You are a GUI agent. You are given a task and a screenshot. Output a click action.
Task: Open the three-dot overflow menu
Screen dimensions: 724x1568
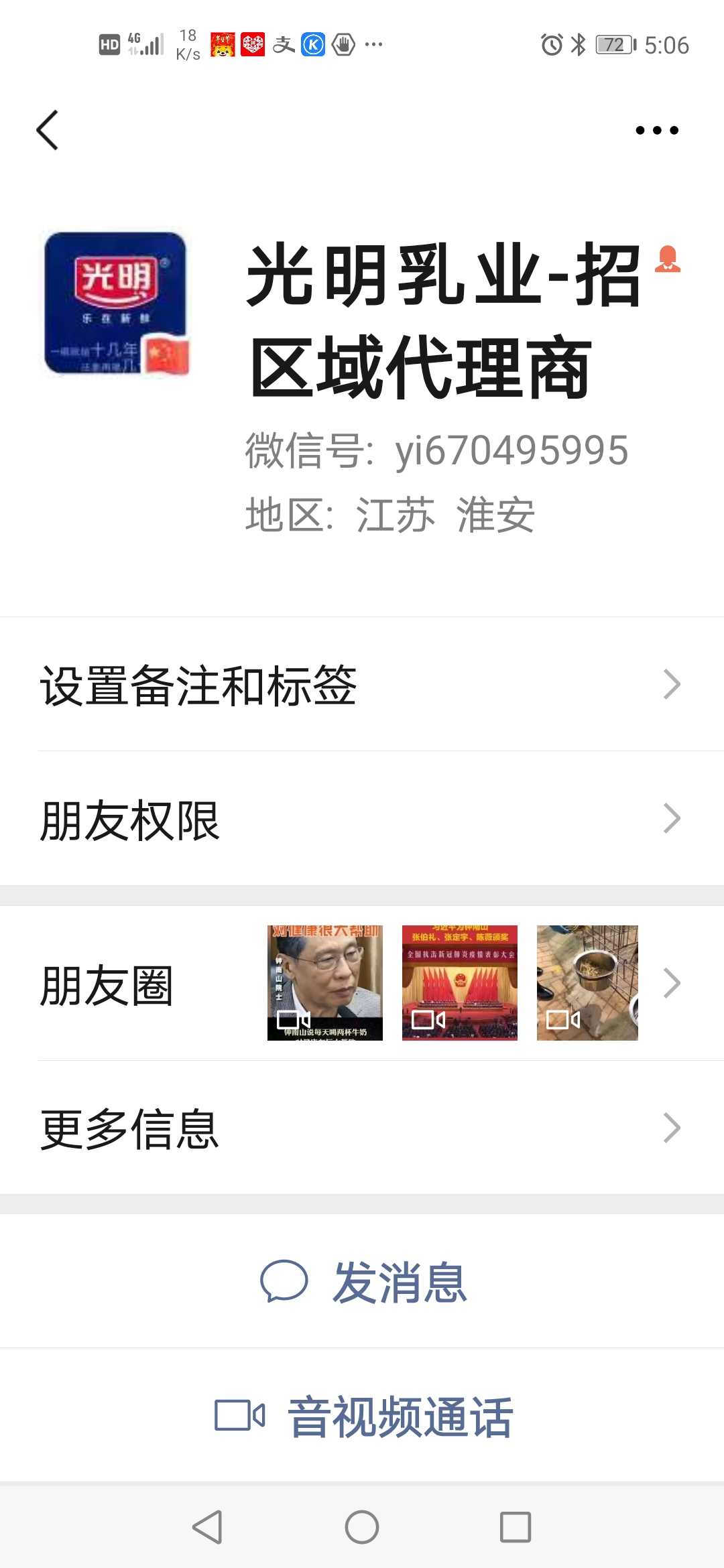[x=657, y=130]
